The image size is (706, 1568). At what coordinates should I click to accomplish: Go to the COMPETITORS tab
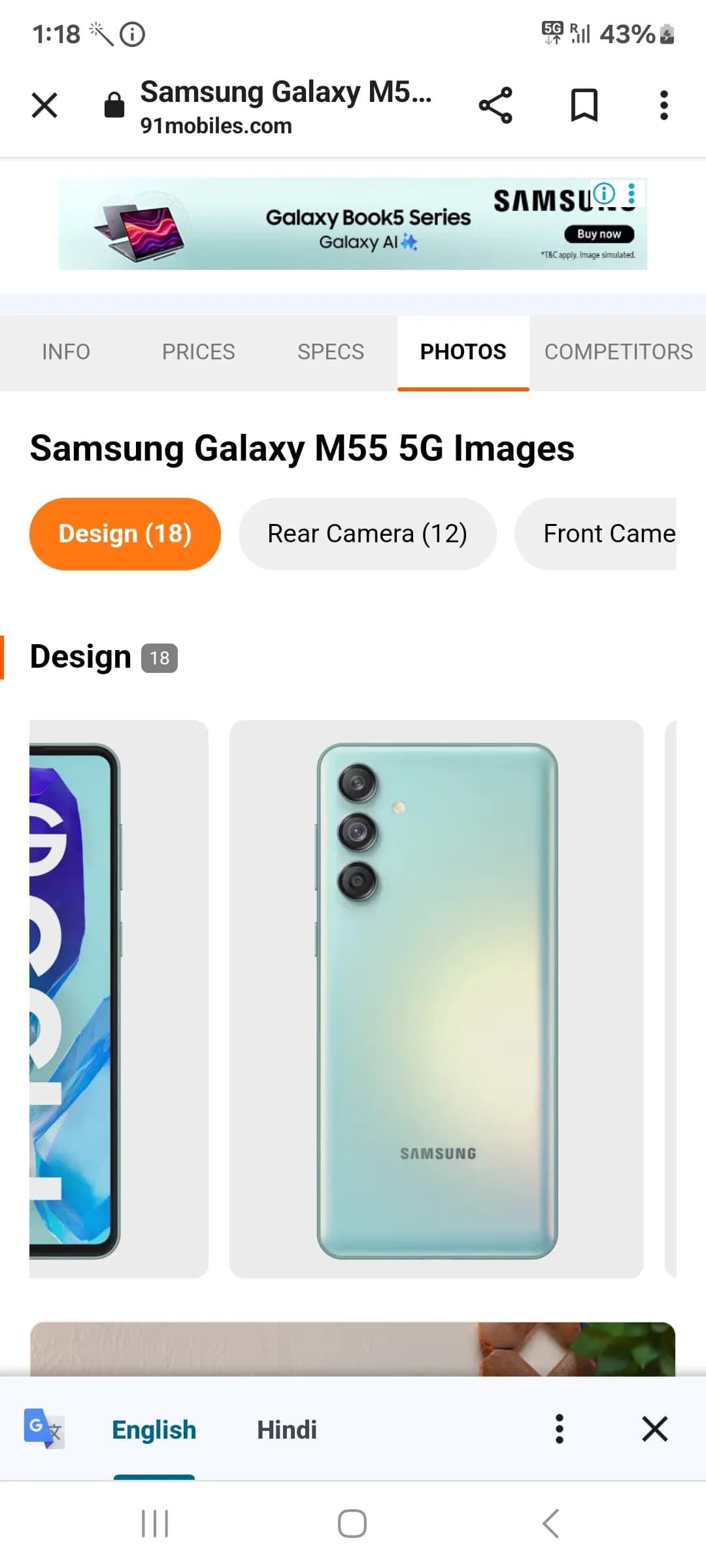[618, 352]
